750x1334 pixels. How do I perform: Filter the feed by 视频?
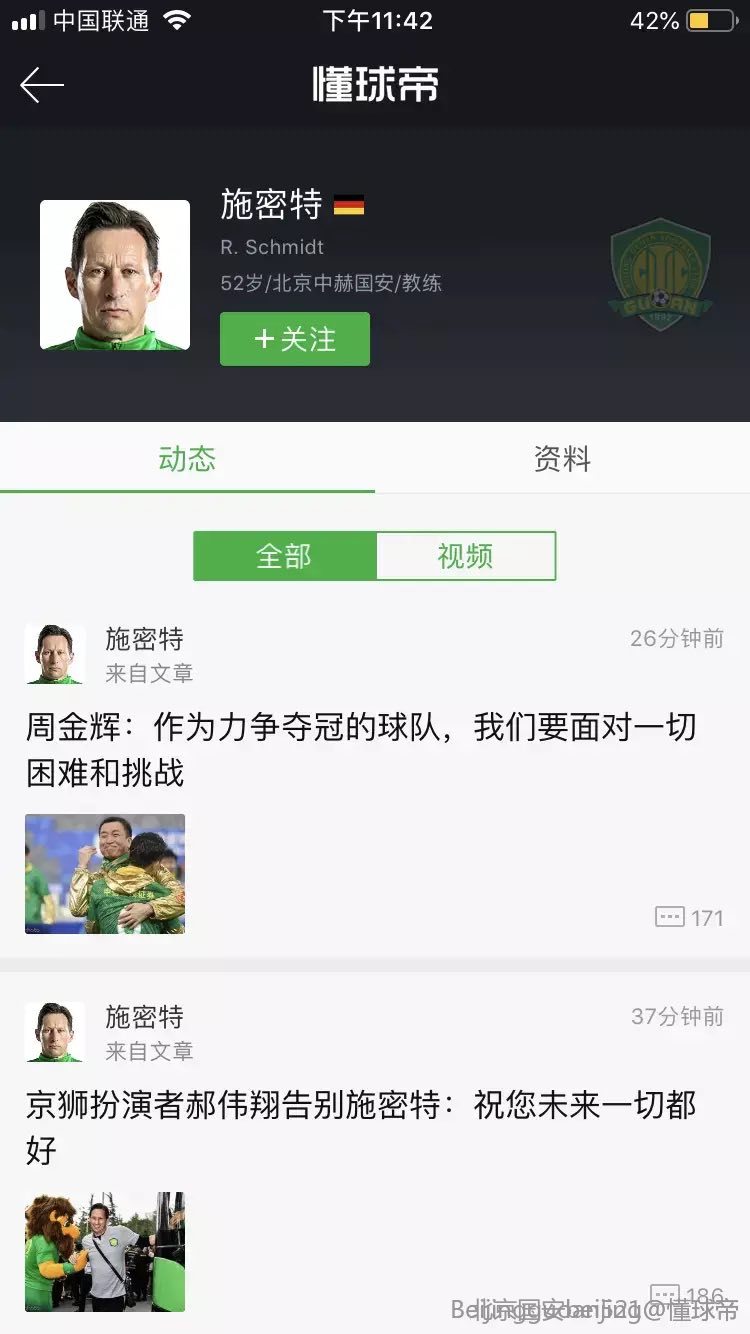[465, 556]
